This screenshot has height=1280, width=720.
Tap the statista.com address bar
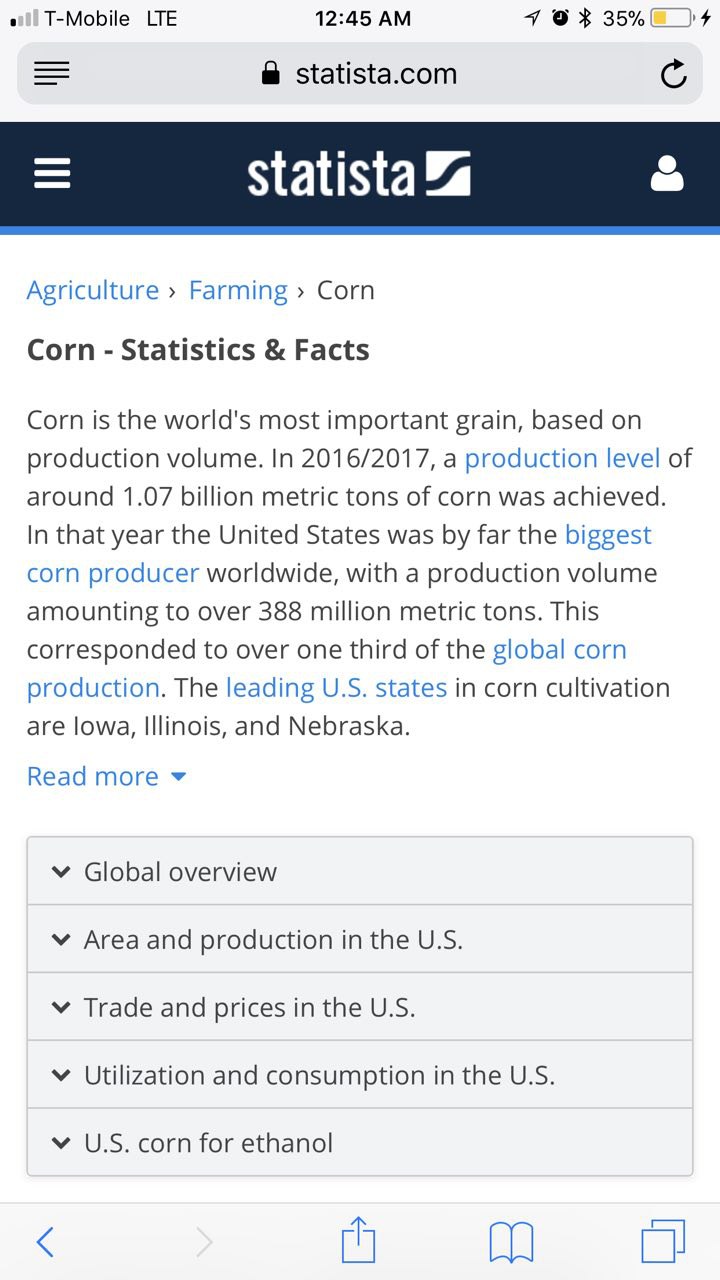[360, 74]
